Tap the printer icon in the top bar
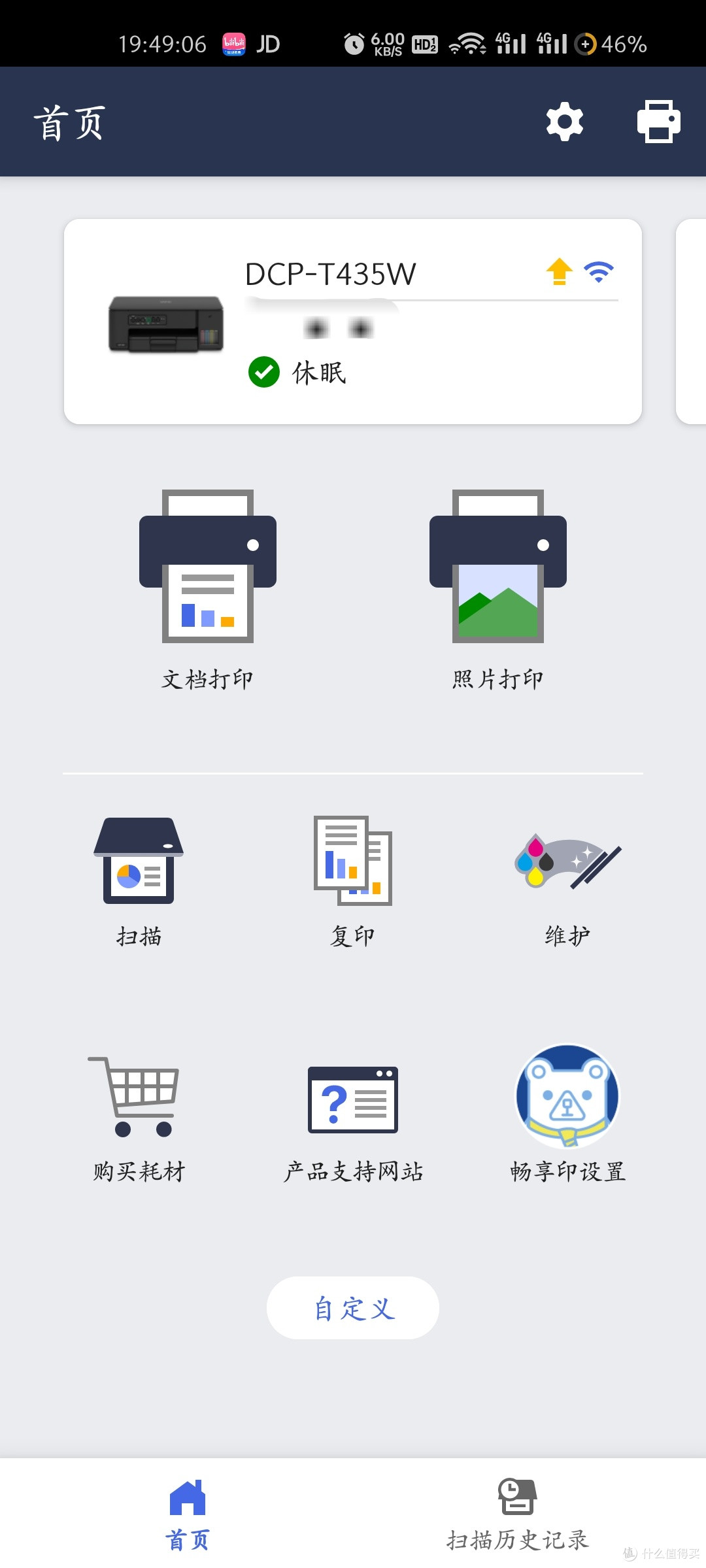 [x=658, y=122]
